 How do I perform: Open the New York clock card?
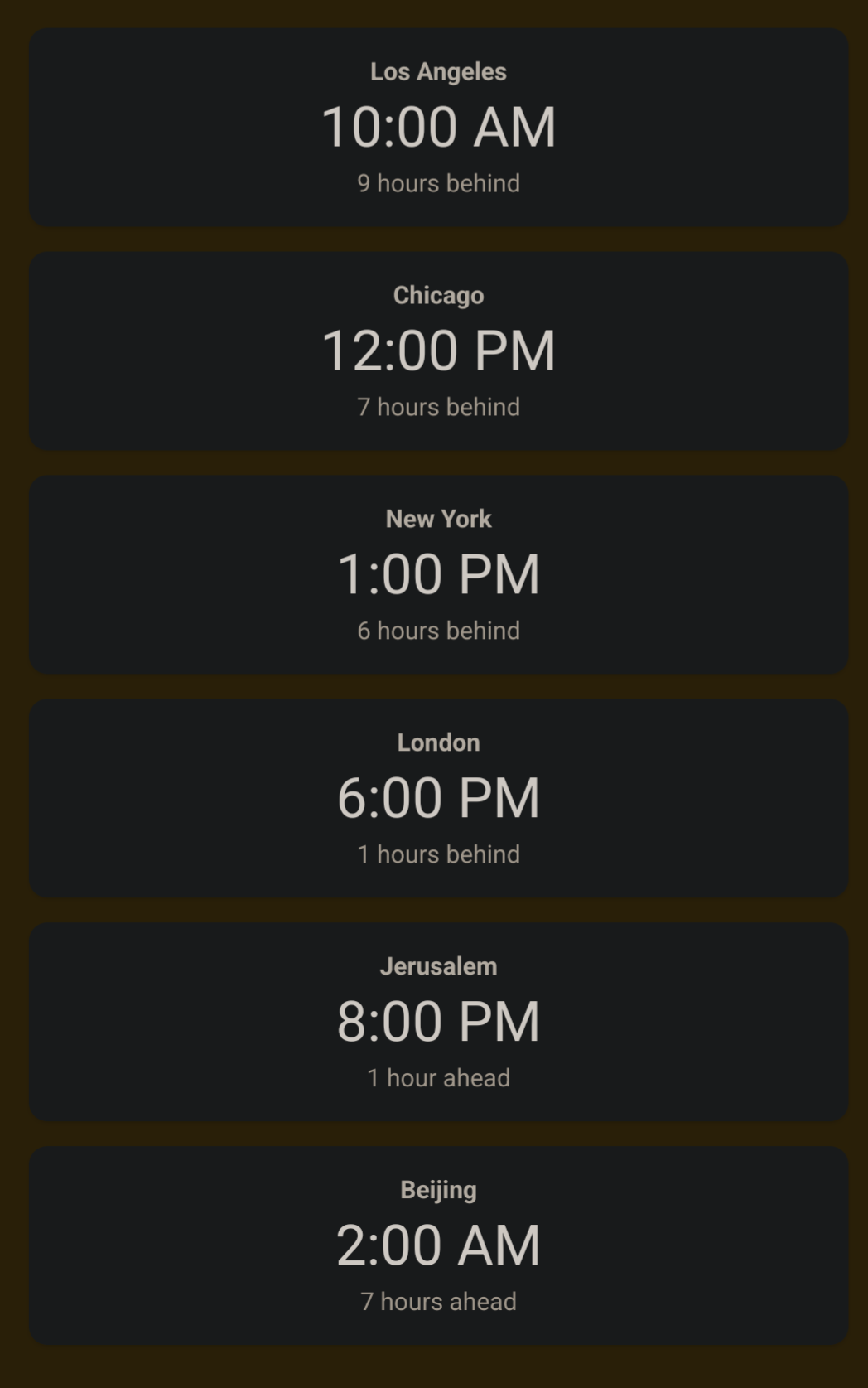[438, 575]
